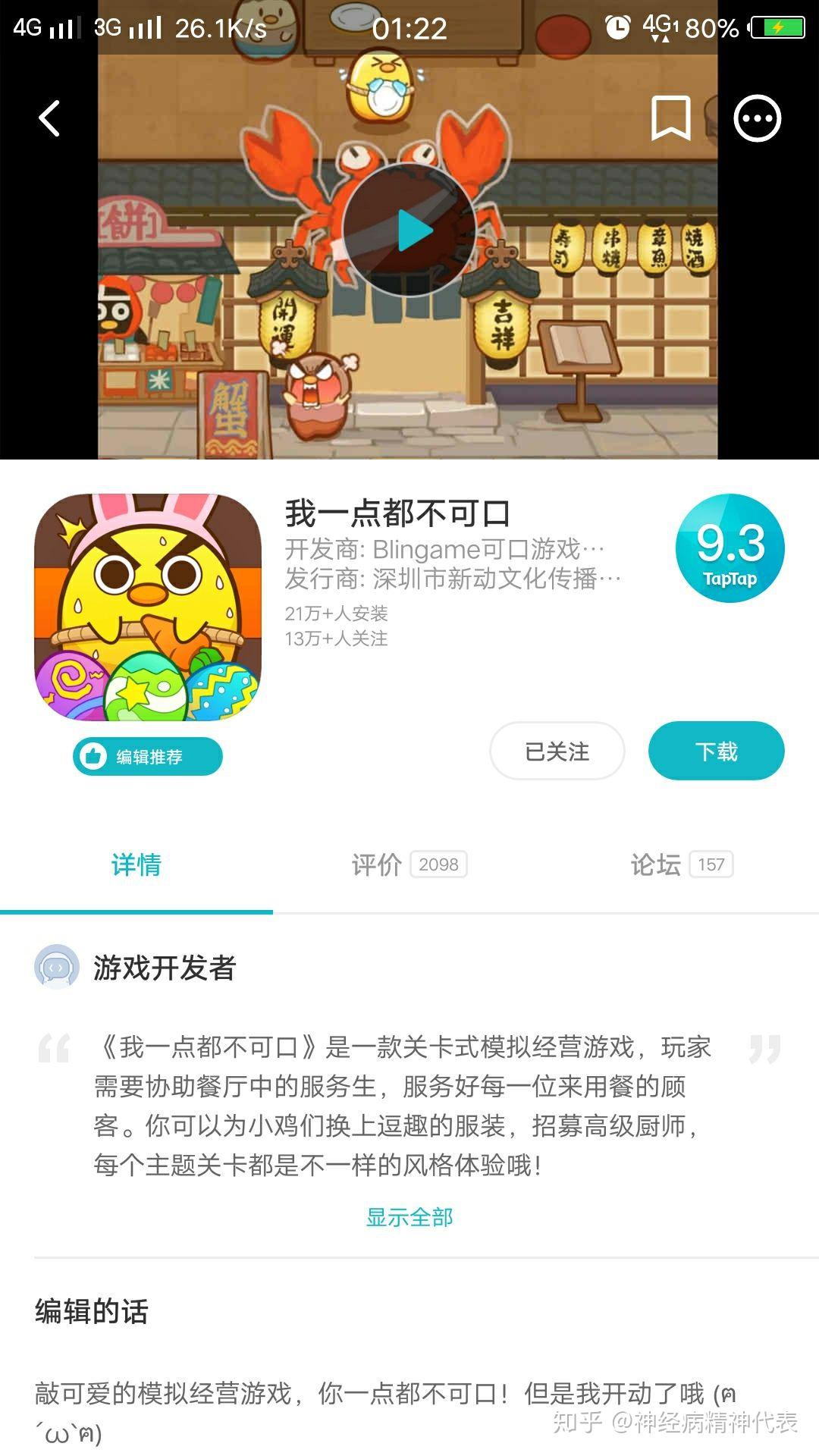Open the three-dot overflow menu

click(x=757, y=118)
